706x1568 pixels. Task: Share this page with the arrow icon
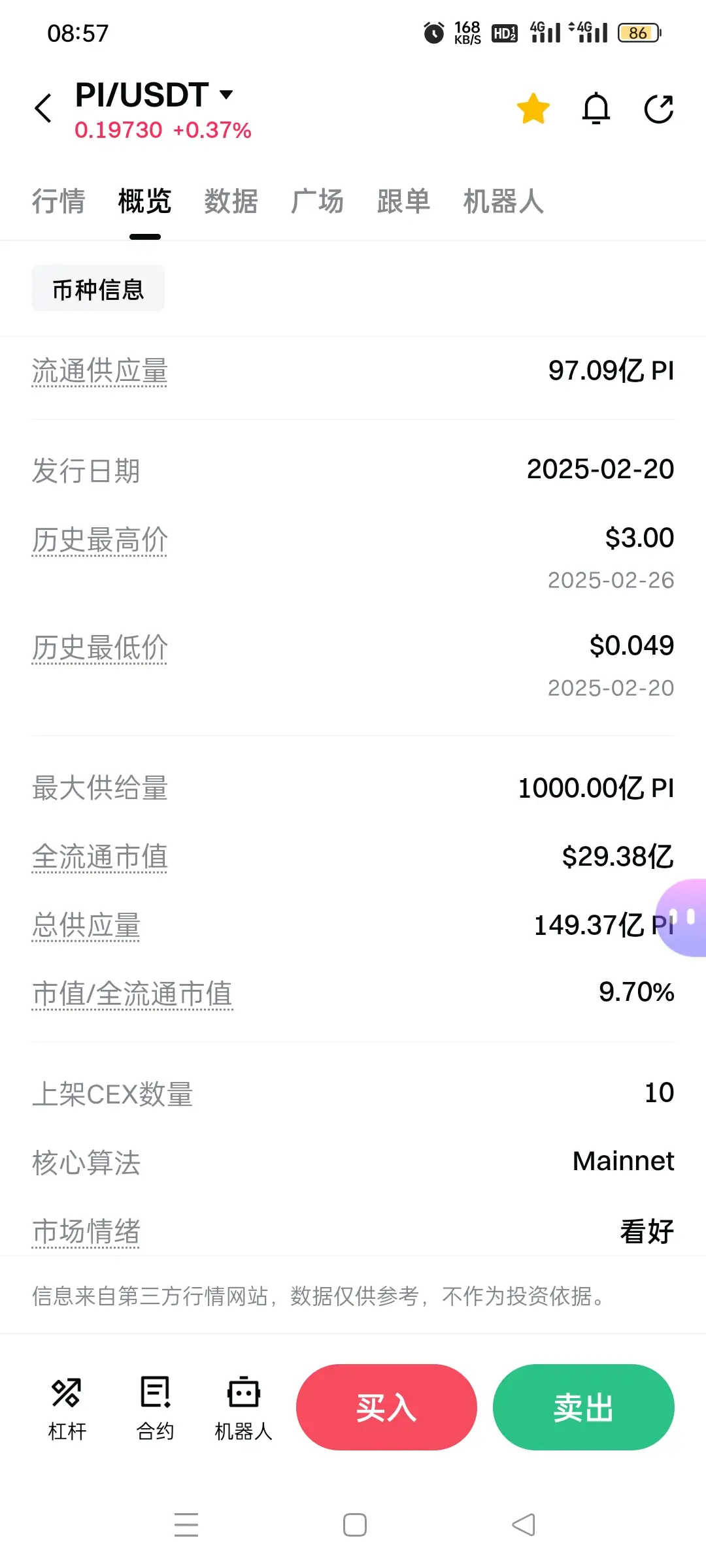coord(658,108)
